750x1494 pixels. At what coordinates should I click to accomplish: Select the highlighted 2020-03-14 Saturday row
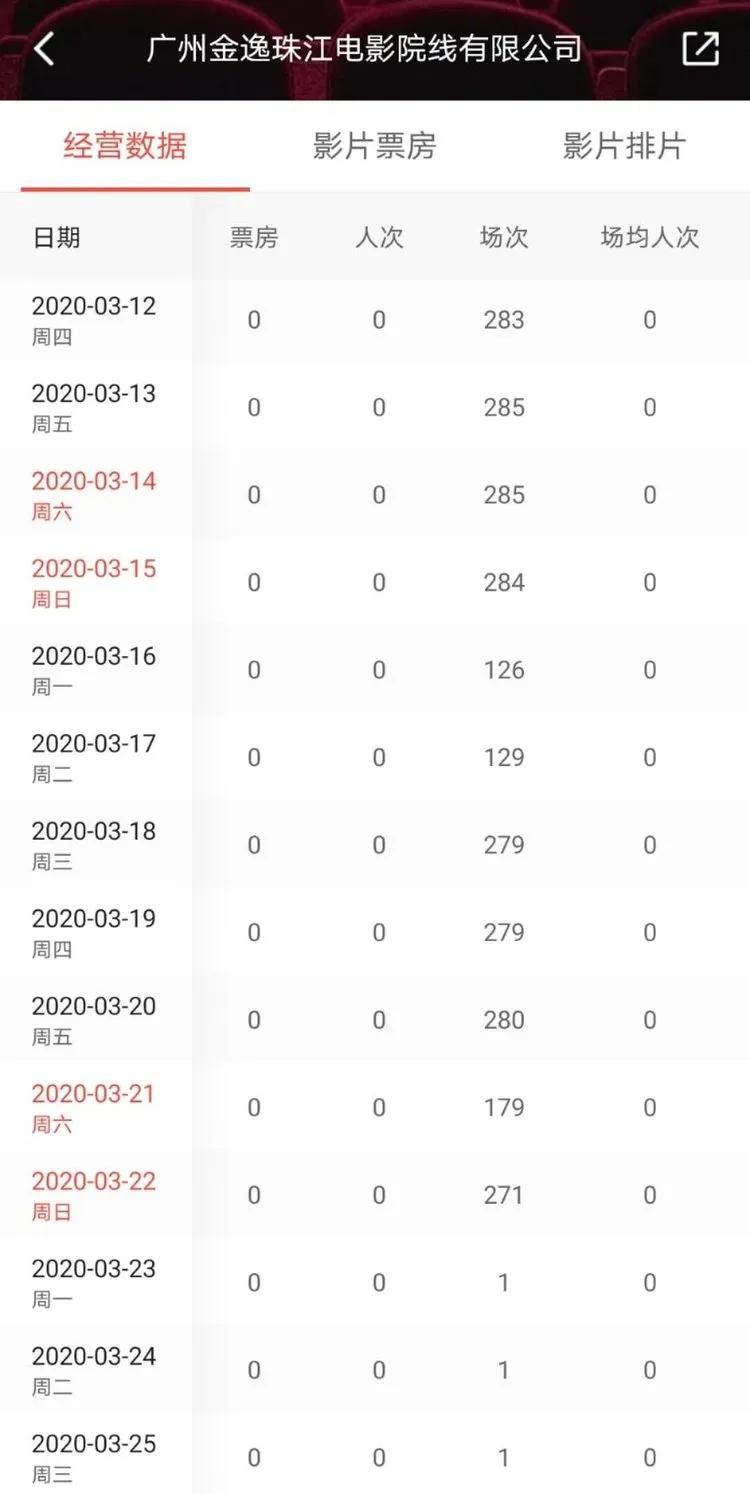(94, 494)
